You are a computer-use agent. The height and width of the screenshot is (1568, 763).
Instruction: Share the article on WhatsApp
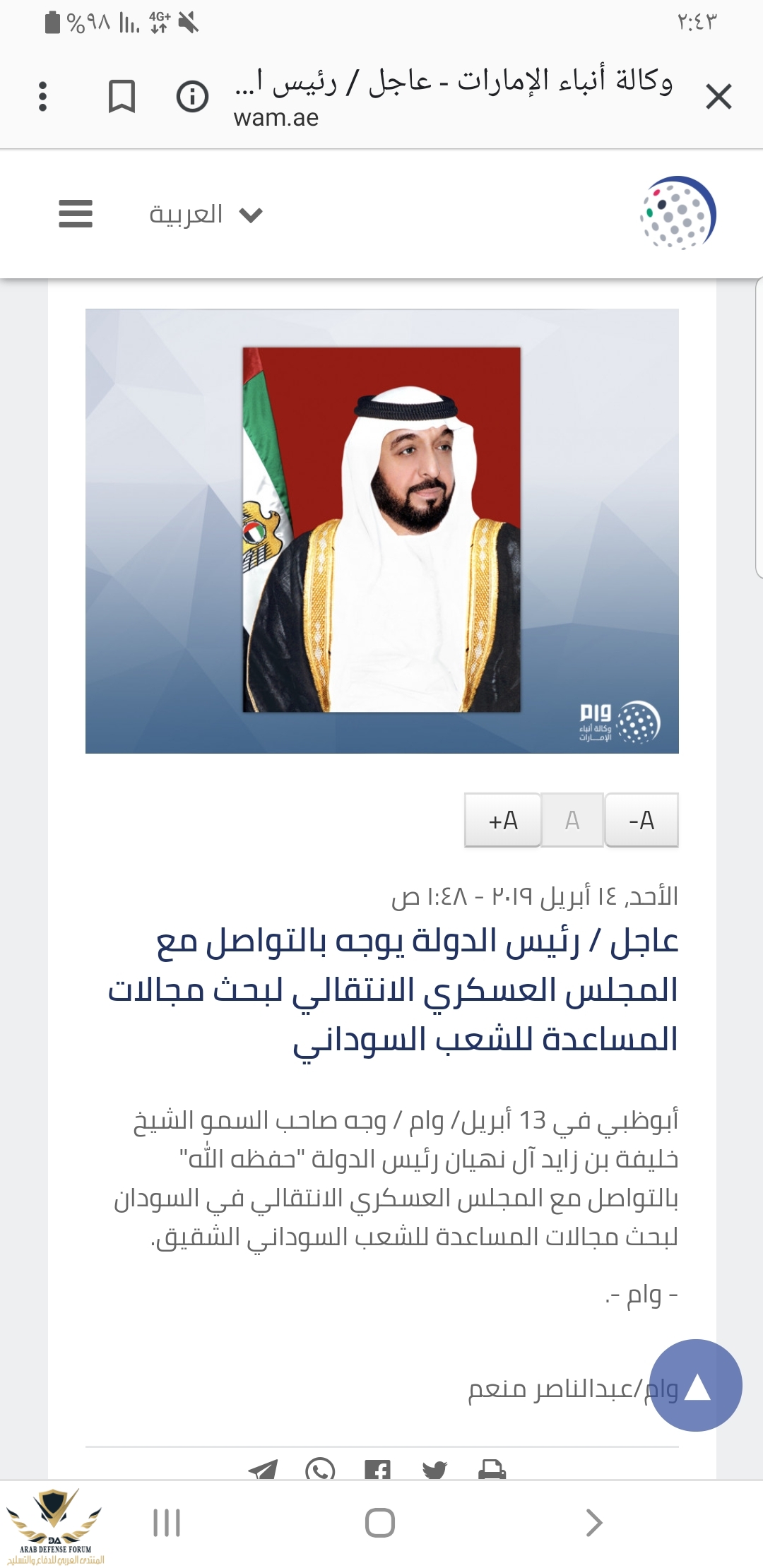320,1471
